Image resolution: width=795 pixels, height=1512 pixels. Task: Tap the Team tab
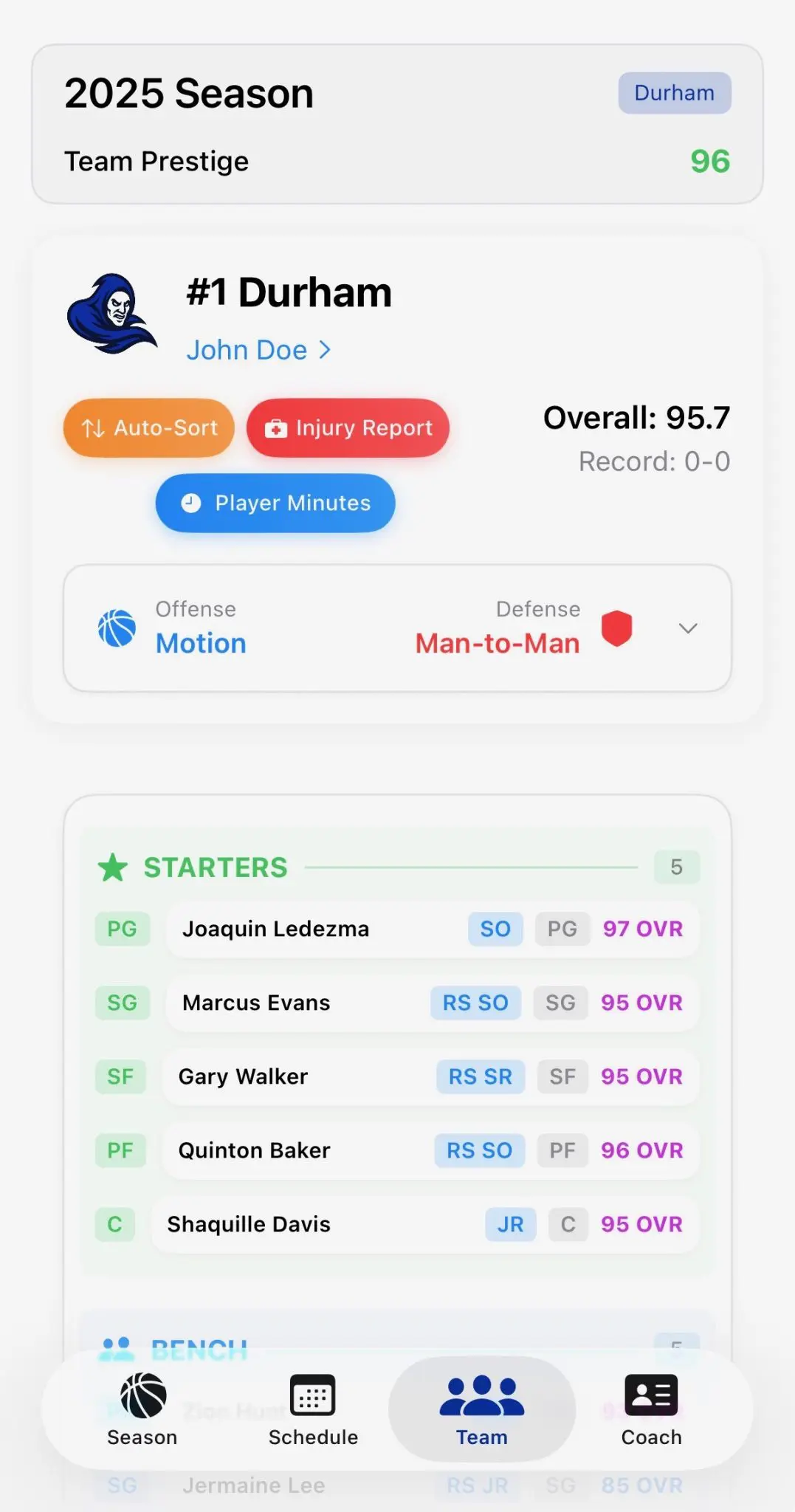(482, 1410)
